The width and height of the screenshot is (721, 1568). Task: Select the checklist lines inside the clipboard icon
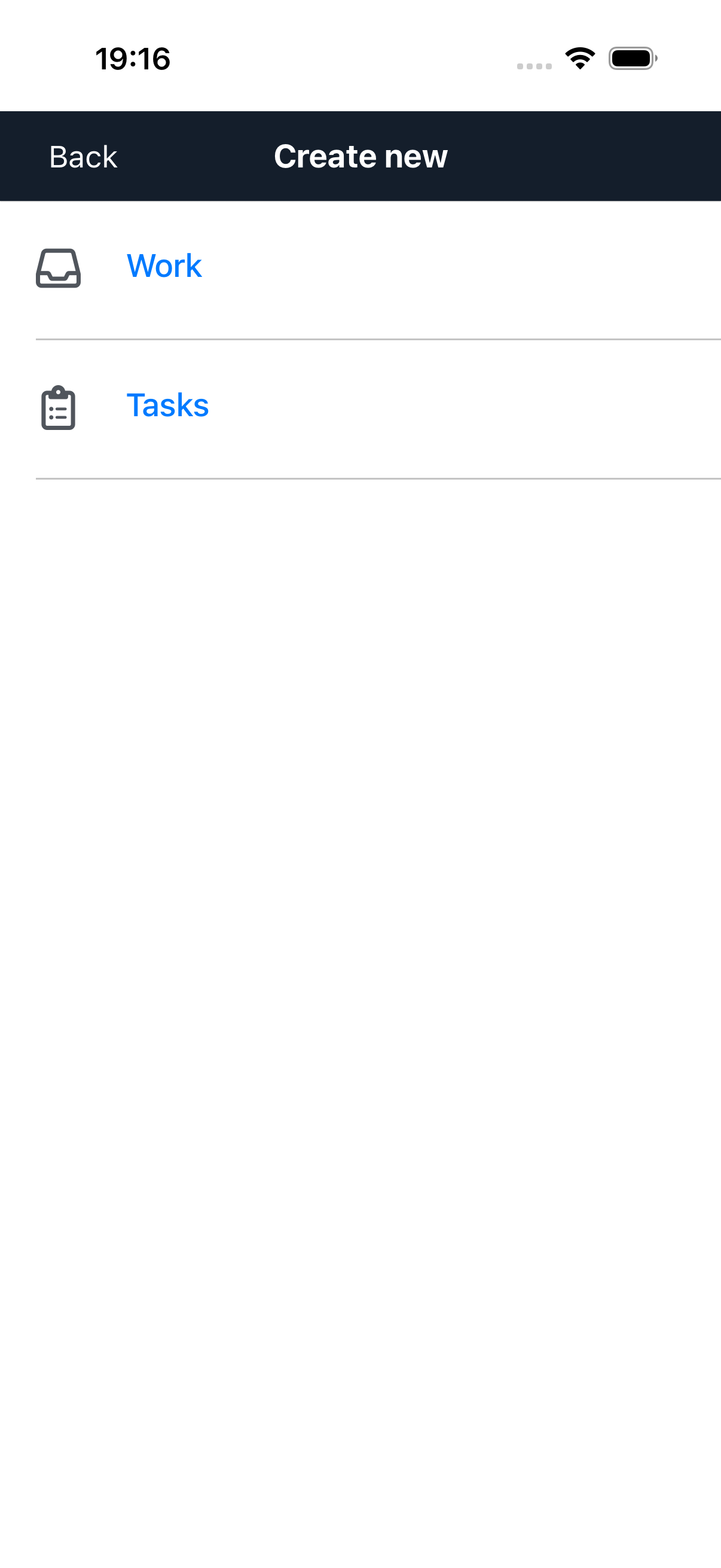pyautogui.click(x=59, y=416)
